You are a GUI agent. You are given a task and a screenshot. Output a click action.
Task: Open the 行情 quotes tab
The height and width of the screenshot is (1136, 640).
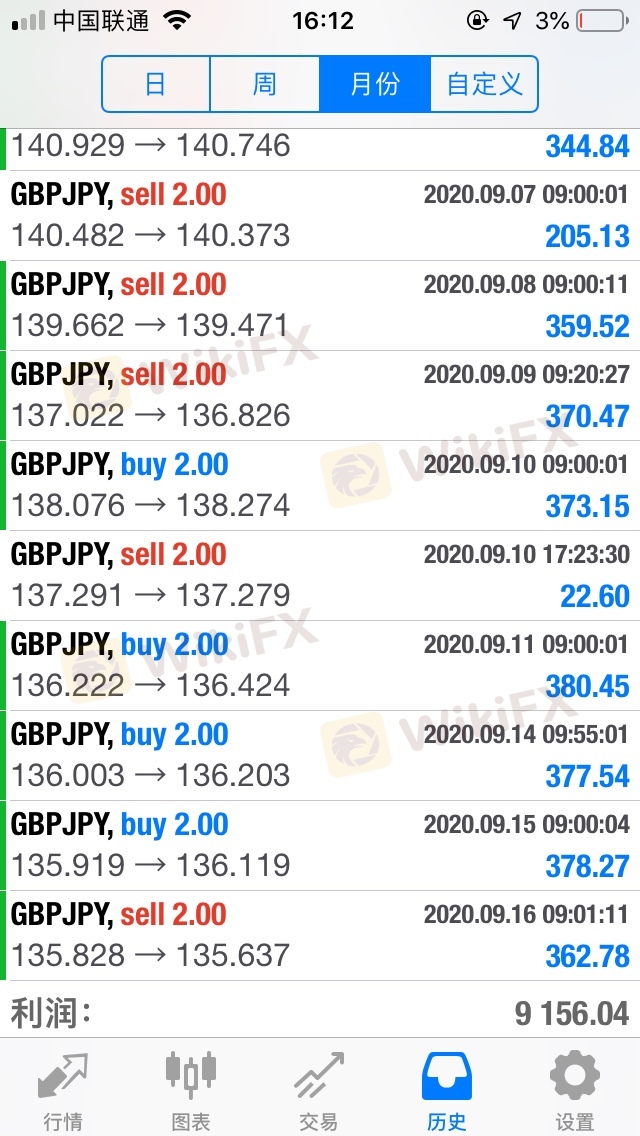click(x=62, y=1088)
